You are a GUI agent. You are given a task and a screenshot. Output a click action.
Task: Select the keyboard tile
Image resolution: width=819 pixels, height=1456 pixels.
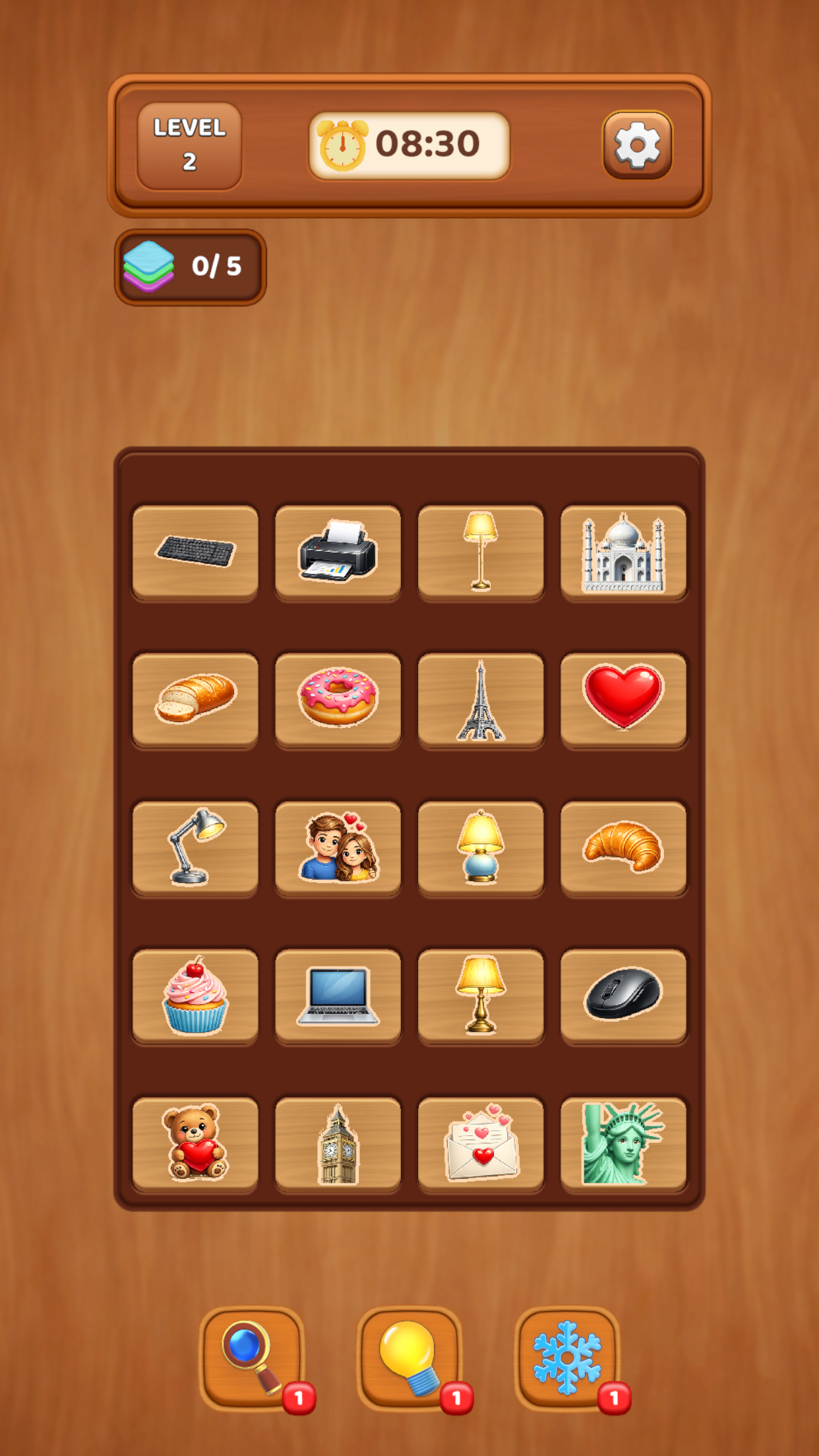(195, 552)
